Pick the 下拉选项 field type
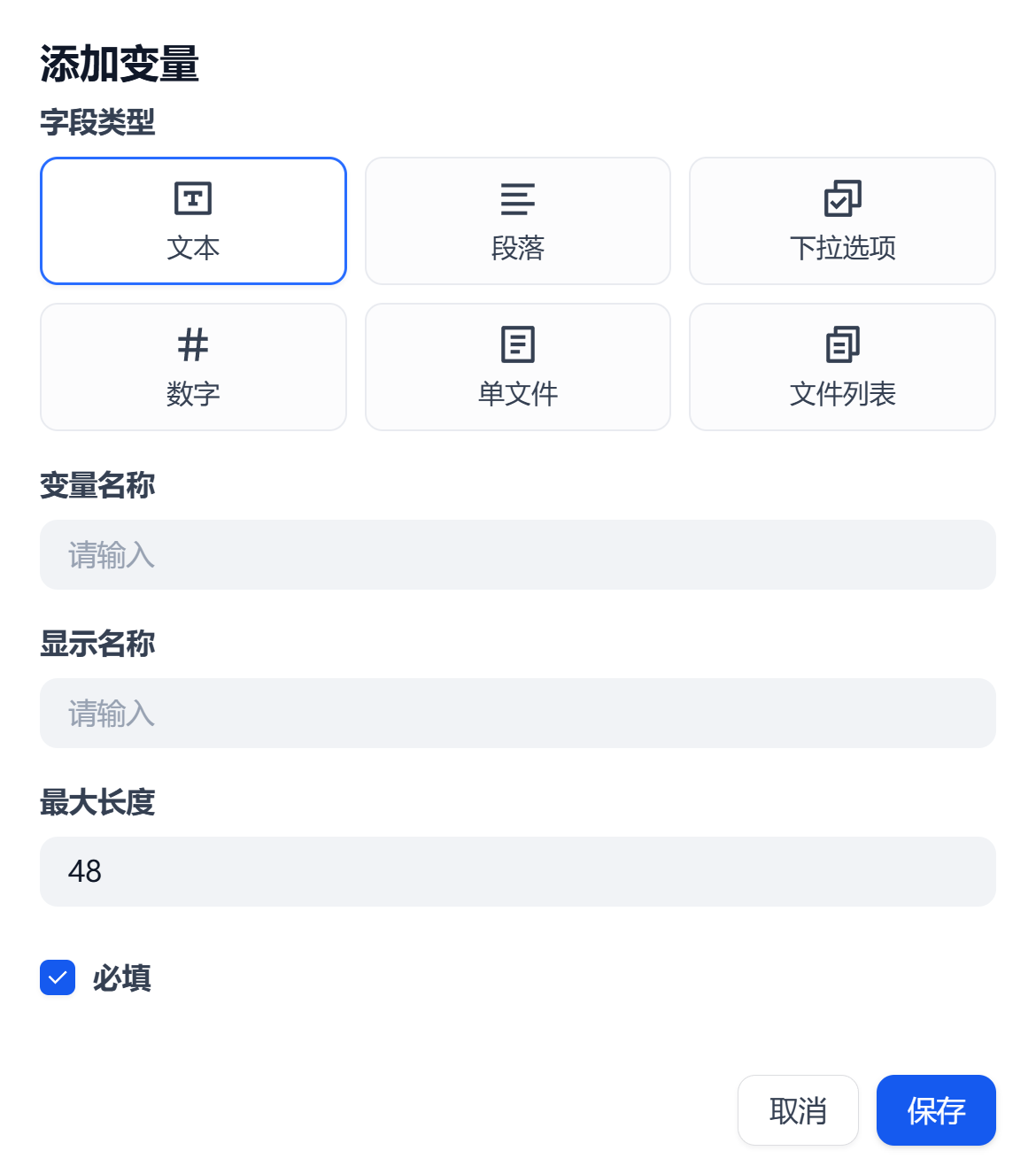Image resolution: width=1036 pixels, height=1174 pixels. coord(842,220)
